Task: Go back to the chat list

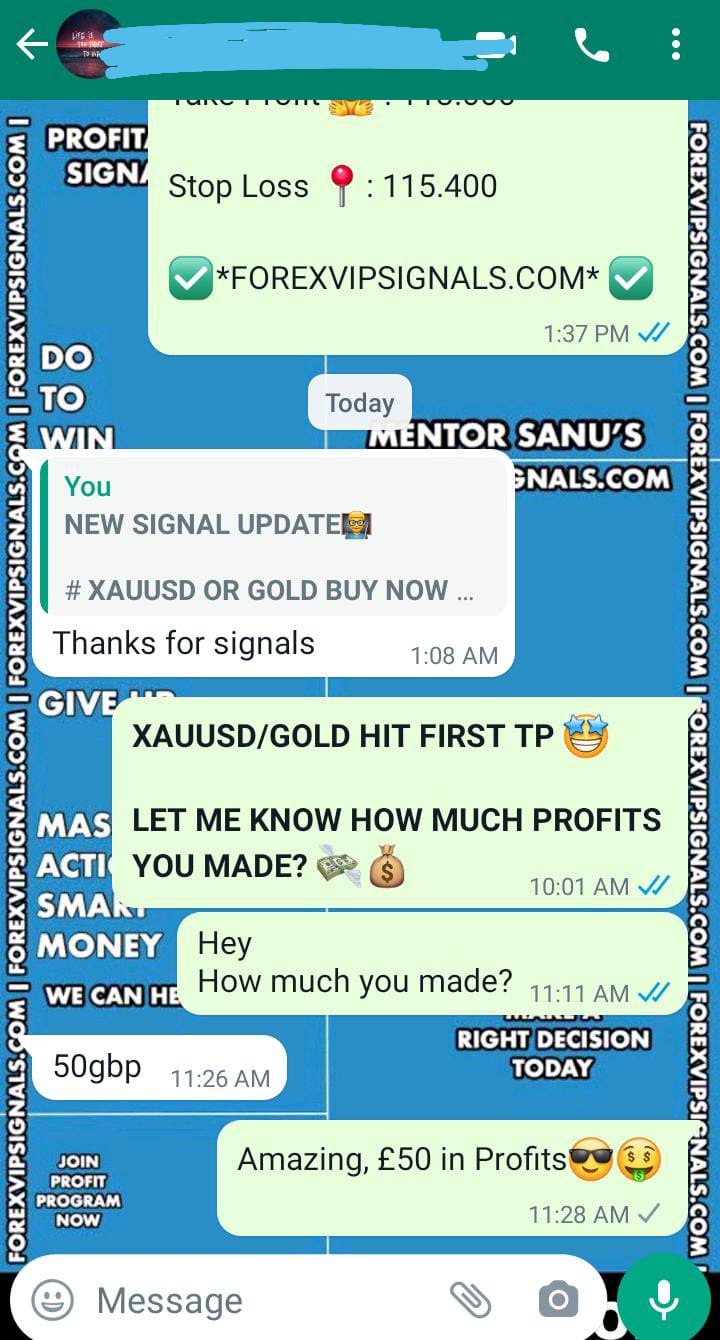Action: coord(32,45)
